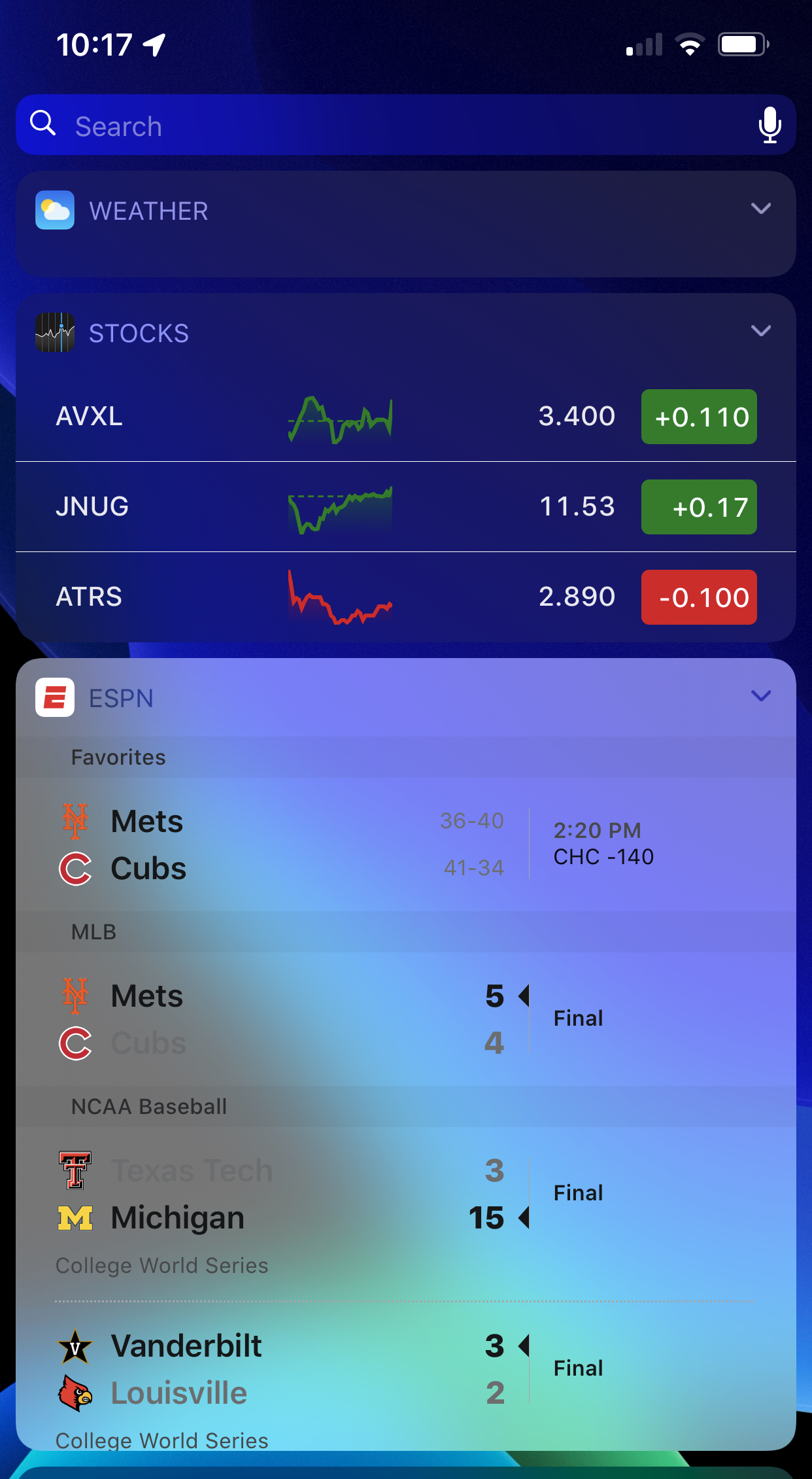Expand the Weather widget
Viewport: 812px width, 1479px height.
pos(761,209)
